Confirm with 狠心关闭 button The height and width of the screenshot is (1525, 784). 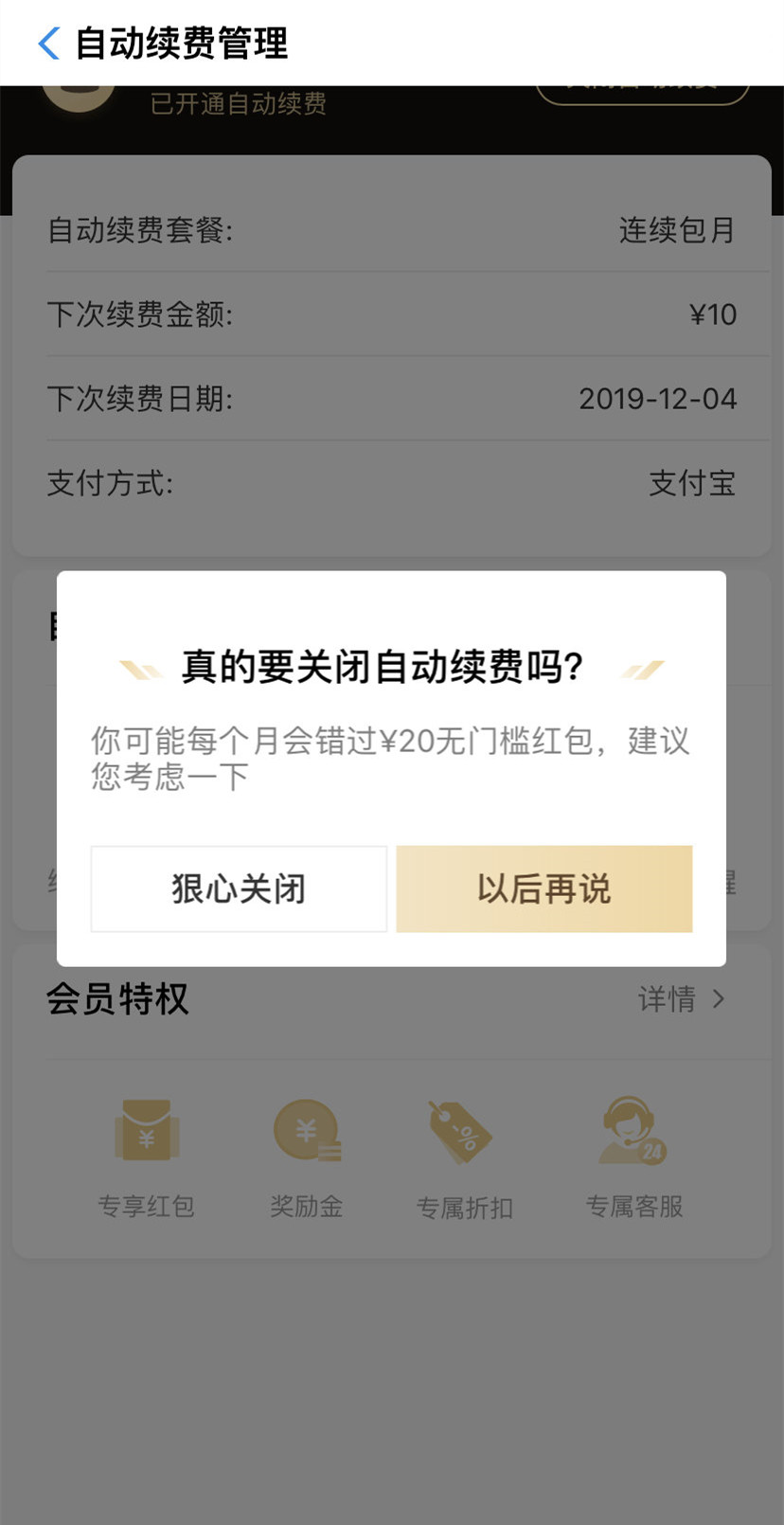pos(239,888)
